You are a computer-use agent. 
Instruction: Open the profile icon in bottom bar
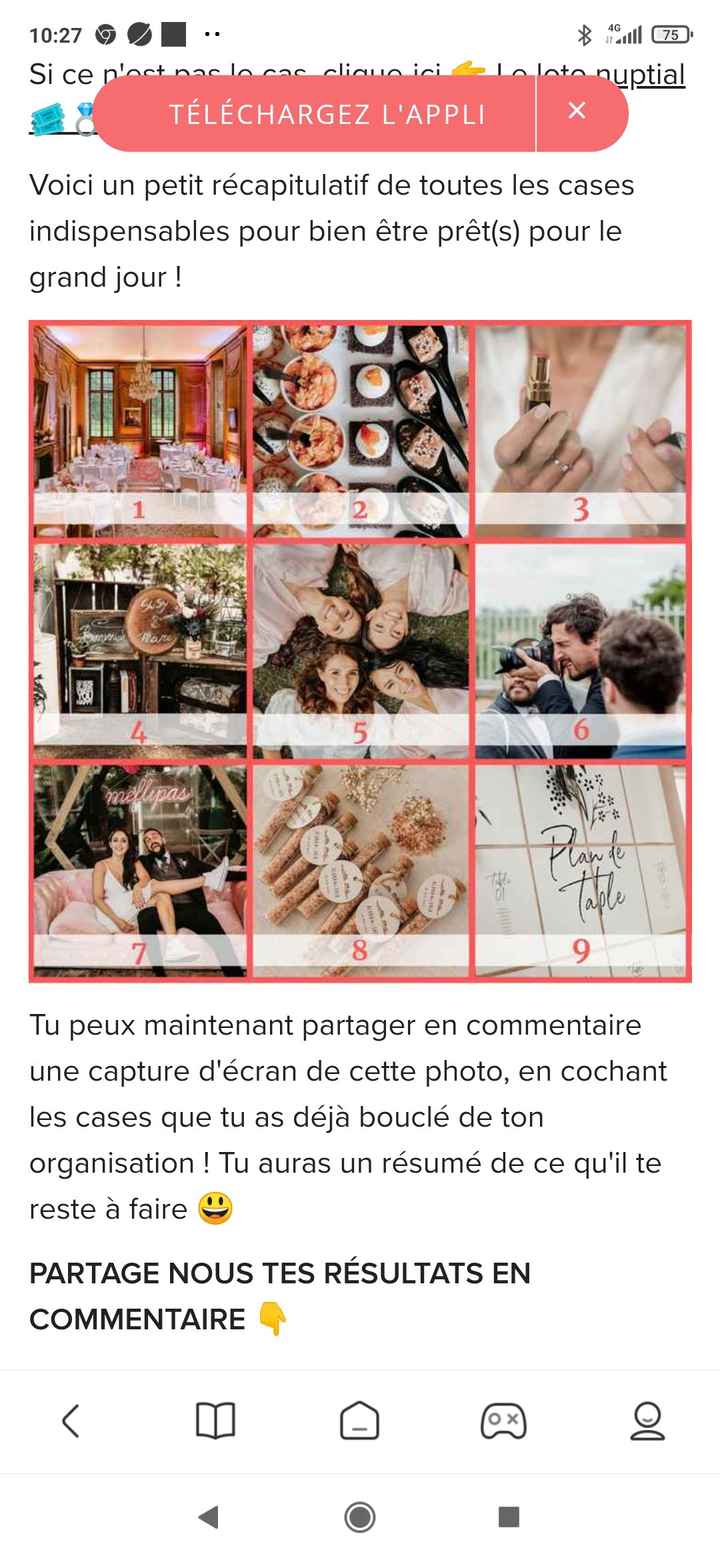(x=647, y=1421)
